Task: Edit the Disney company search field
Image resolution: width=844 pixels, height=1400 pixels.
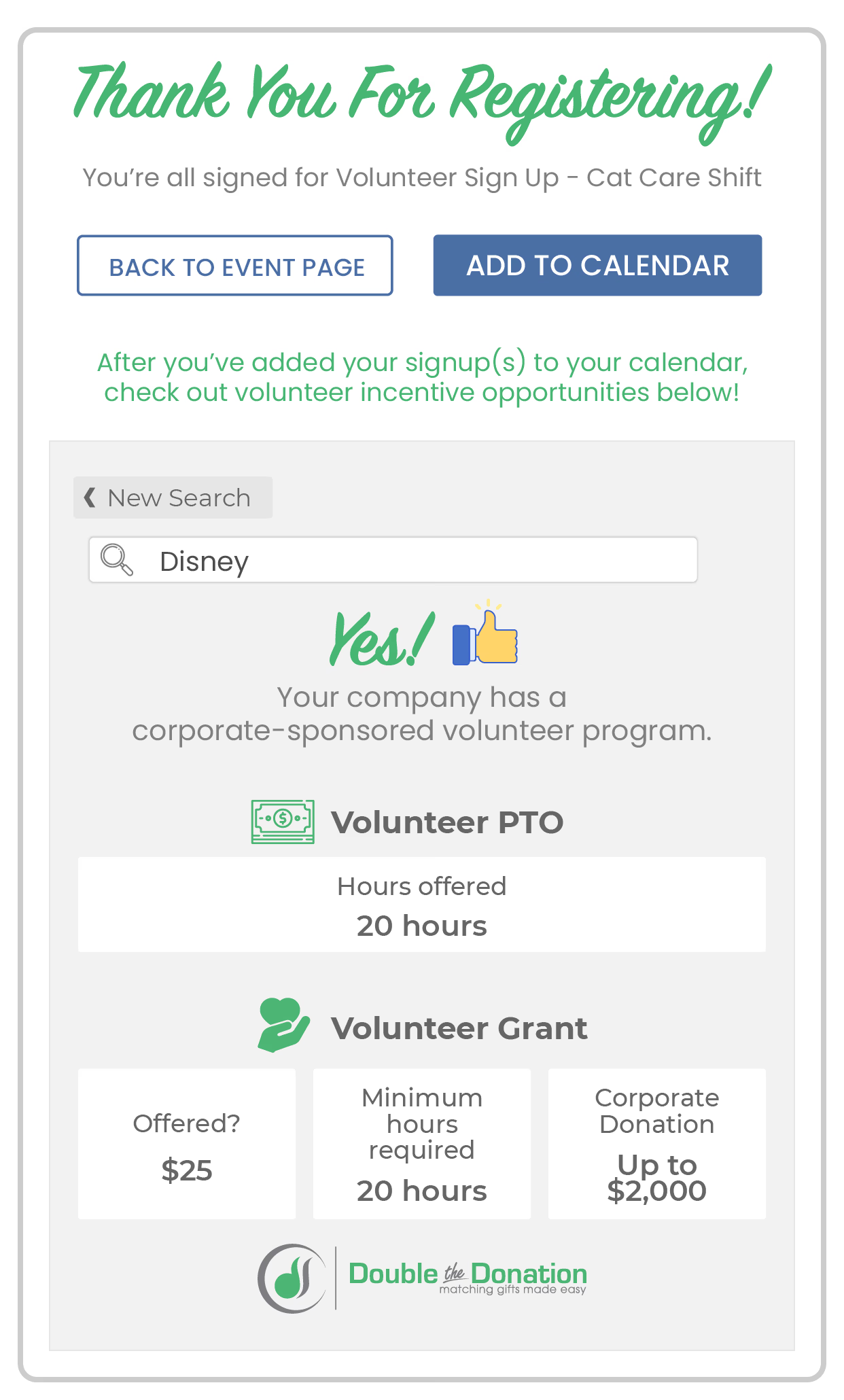Action: (393, 560)
